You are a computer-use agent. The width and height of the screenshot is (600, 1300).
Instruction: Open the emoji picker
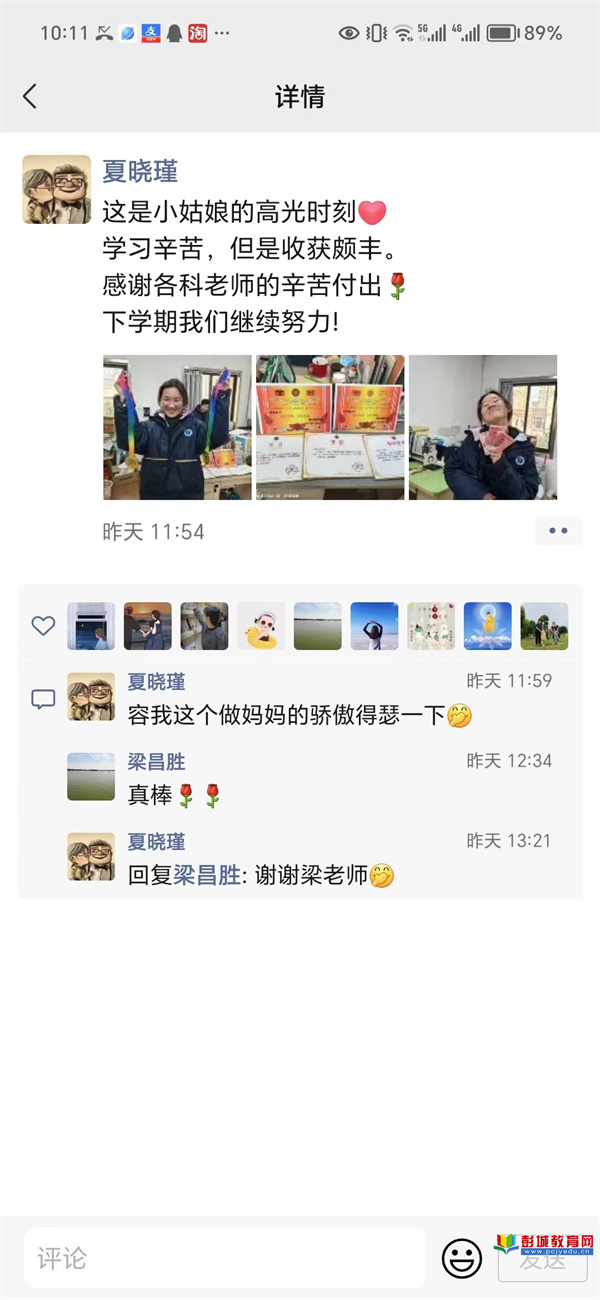pos(462,1258)
